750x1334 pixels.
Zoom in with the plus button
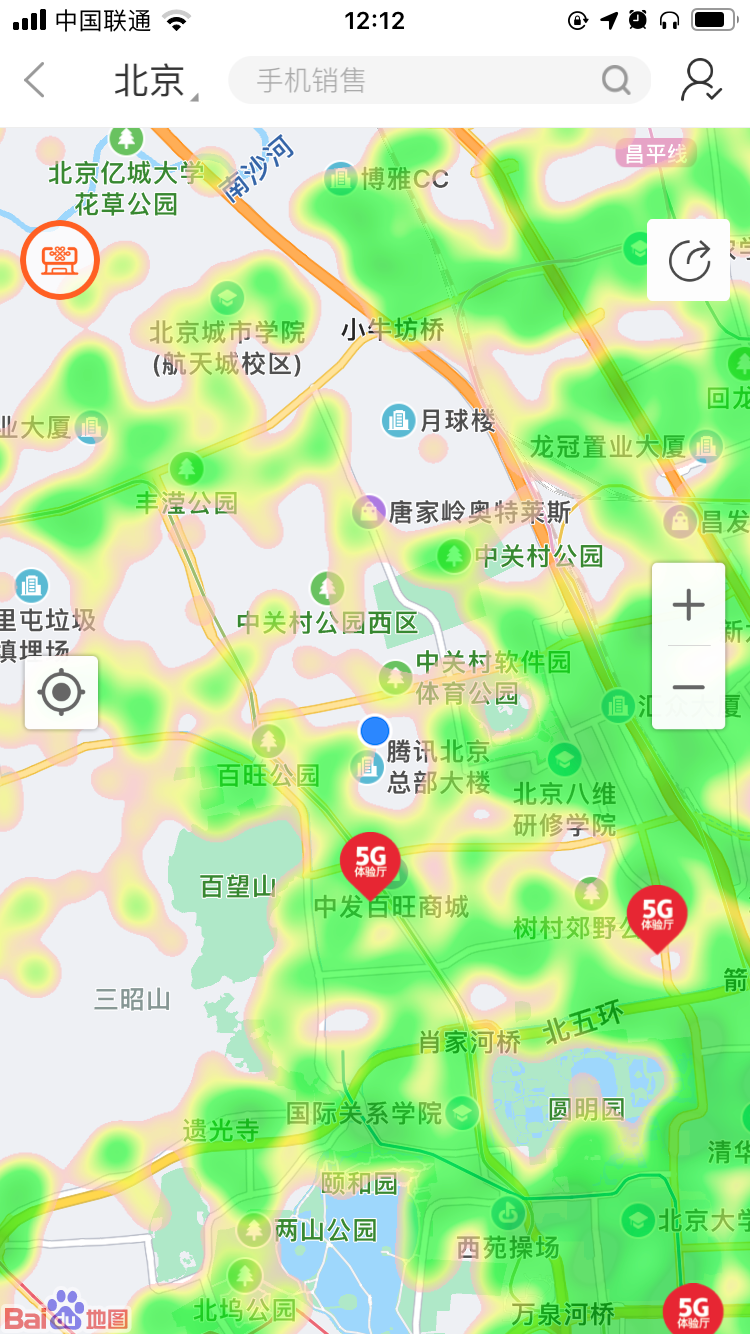pyautogui.click(x=688, y=603)
